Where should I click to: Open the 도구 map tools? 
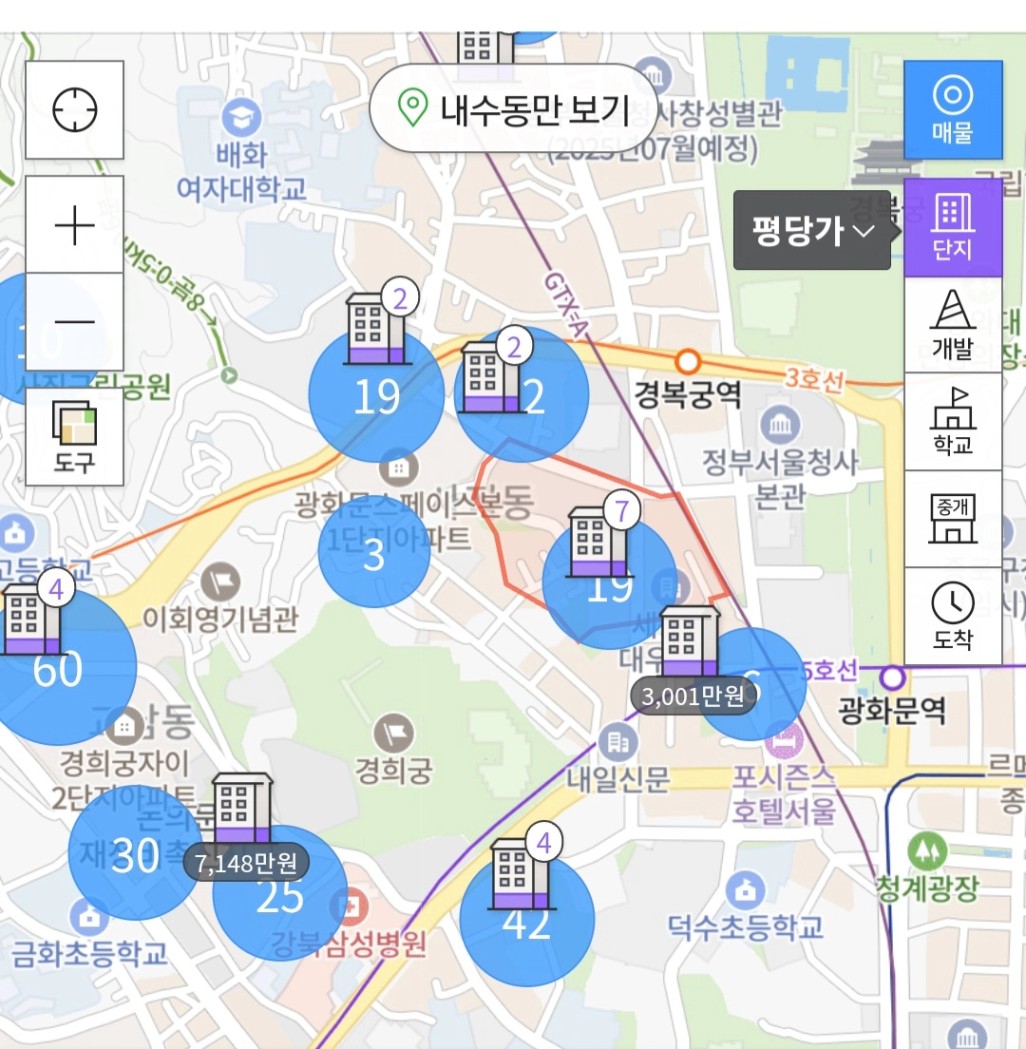(x=75, y=437)
